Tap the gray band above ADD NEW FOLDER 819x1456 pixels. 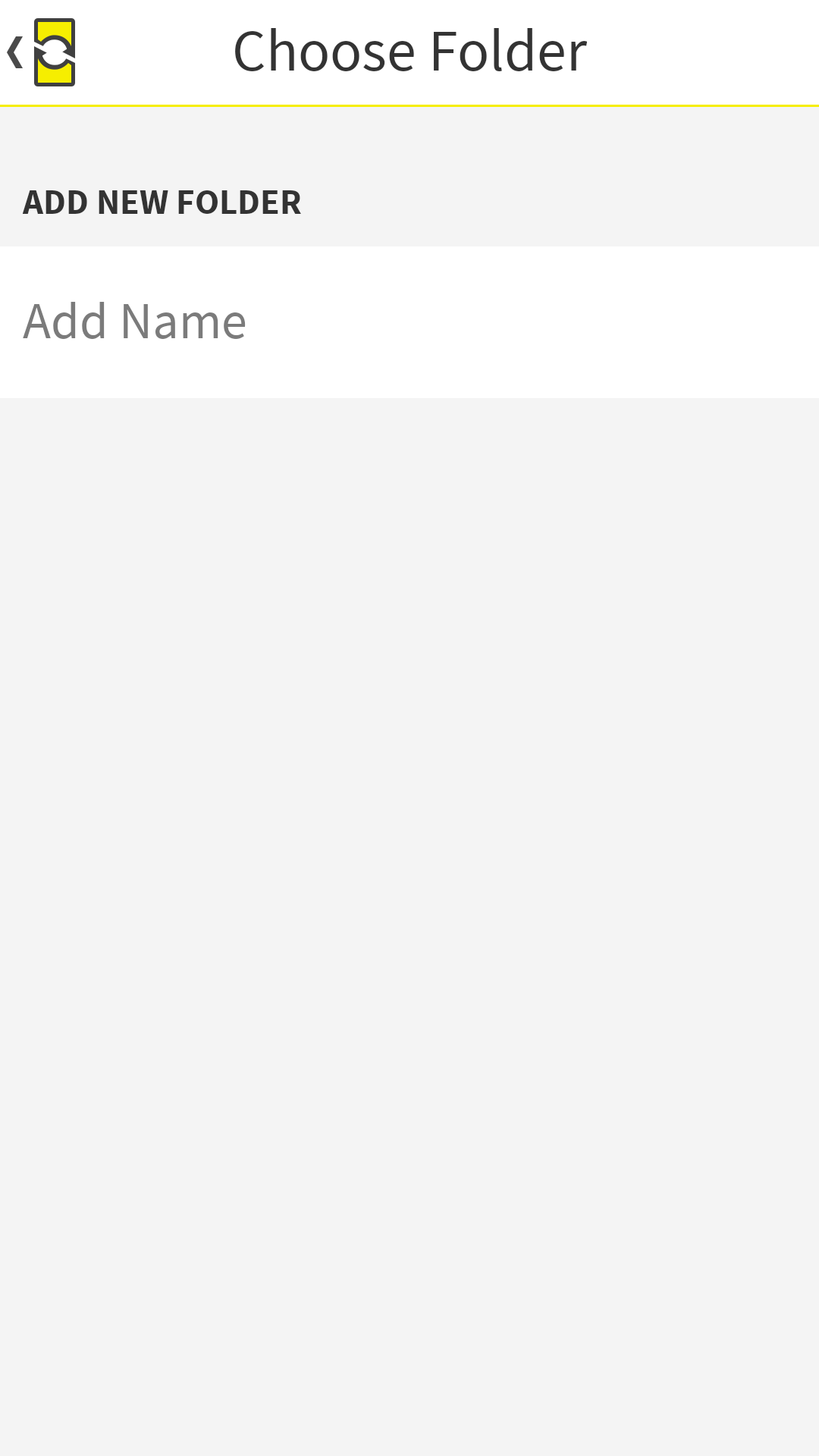pos(409,144)
